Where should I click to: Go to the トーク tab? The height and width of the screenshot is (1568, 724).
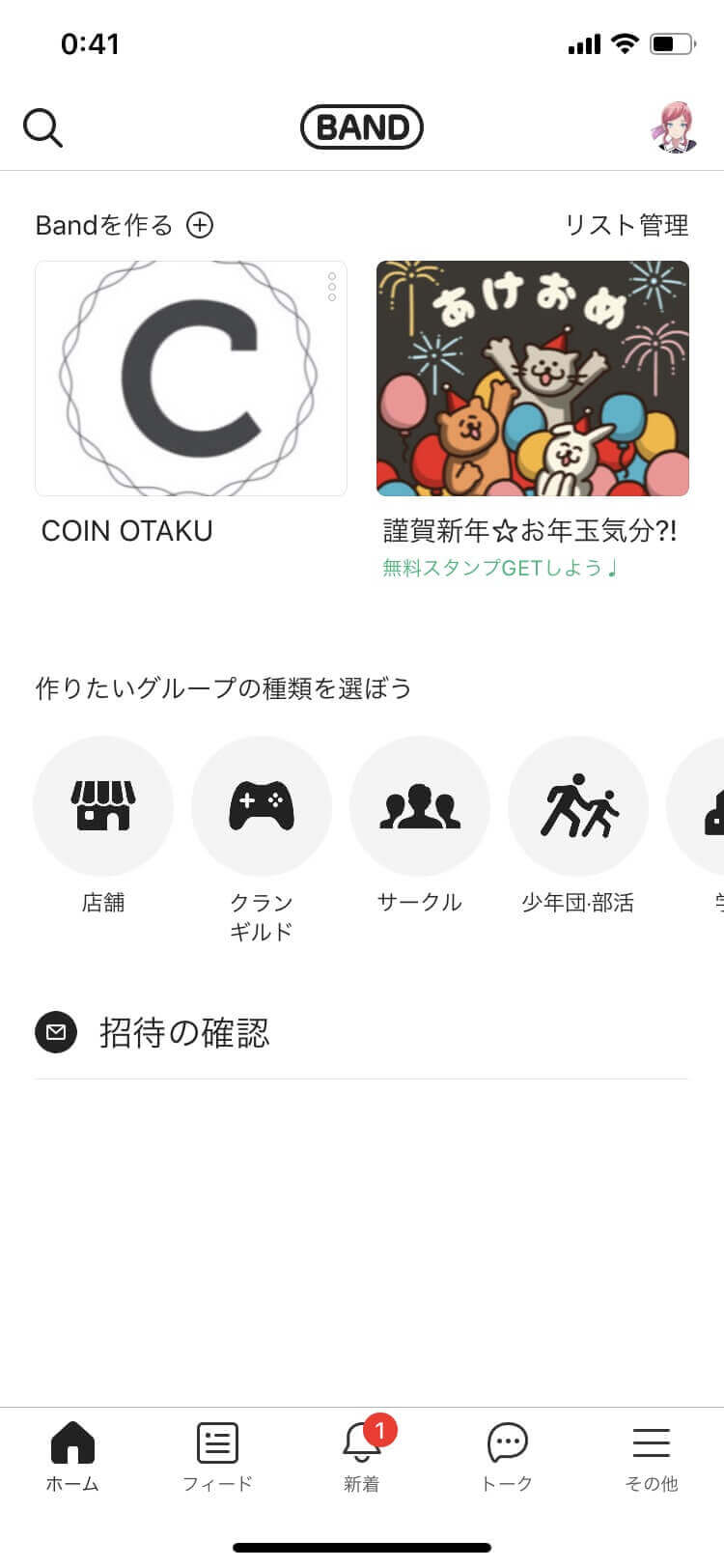[507, 1456]
